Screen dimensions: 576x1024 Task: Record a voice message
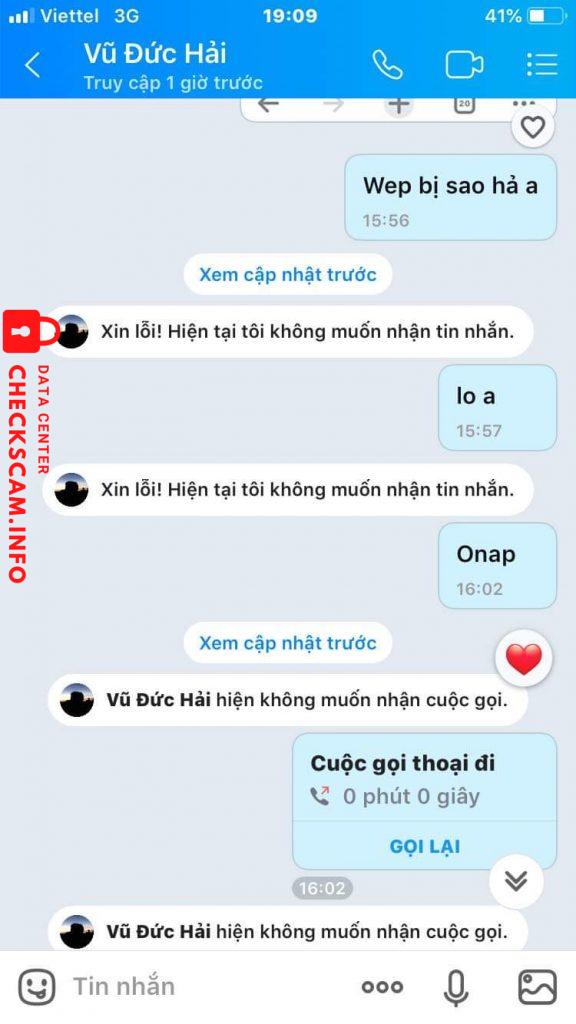[x=456, y=987]
